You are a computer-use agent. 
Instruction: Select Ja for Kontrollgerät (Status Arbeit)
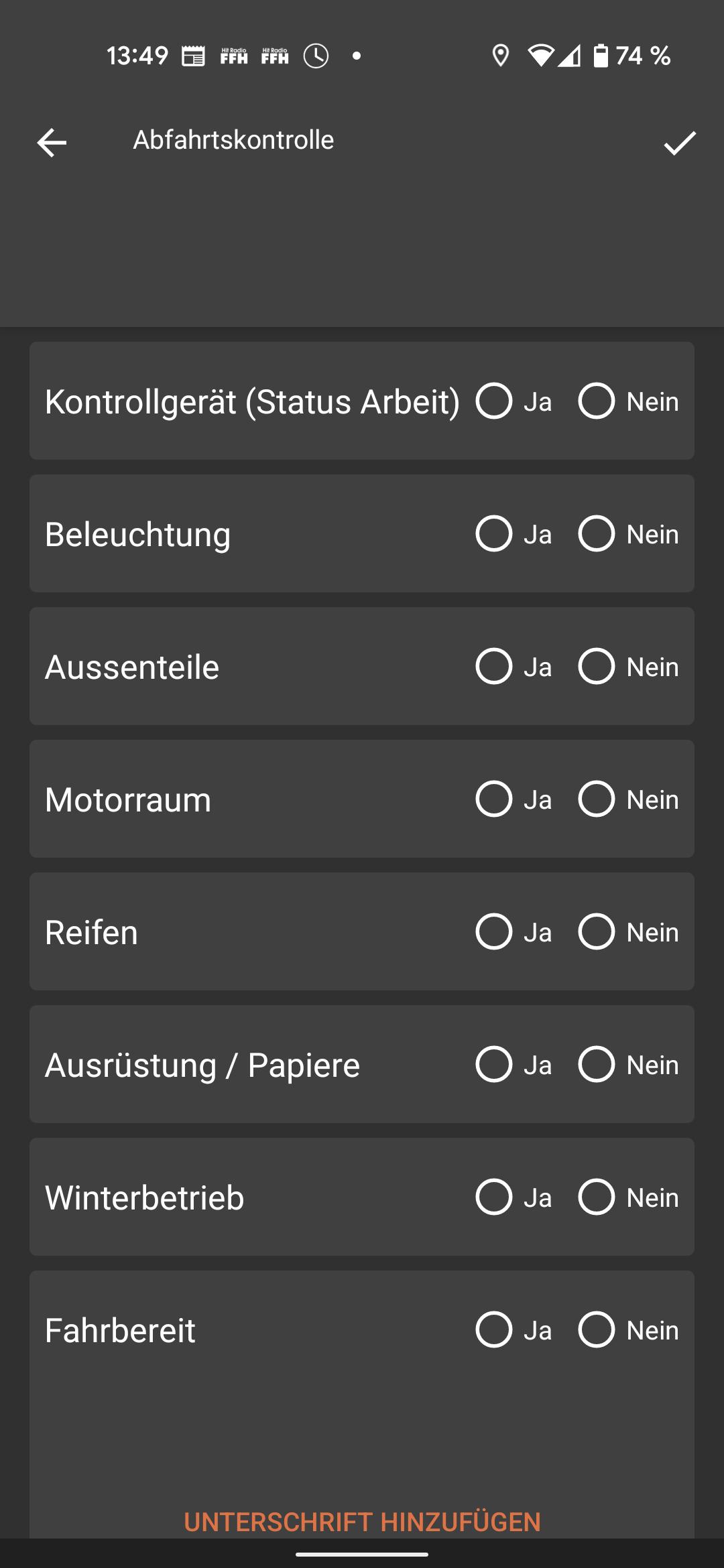click(x=494, y=401)
